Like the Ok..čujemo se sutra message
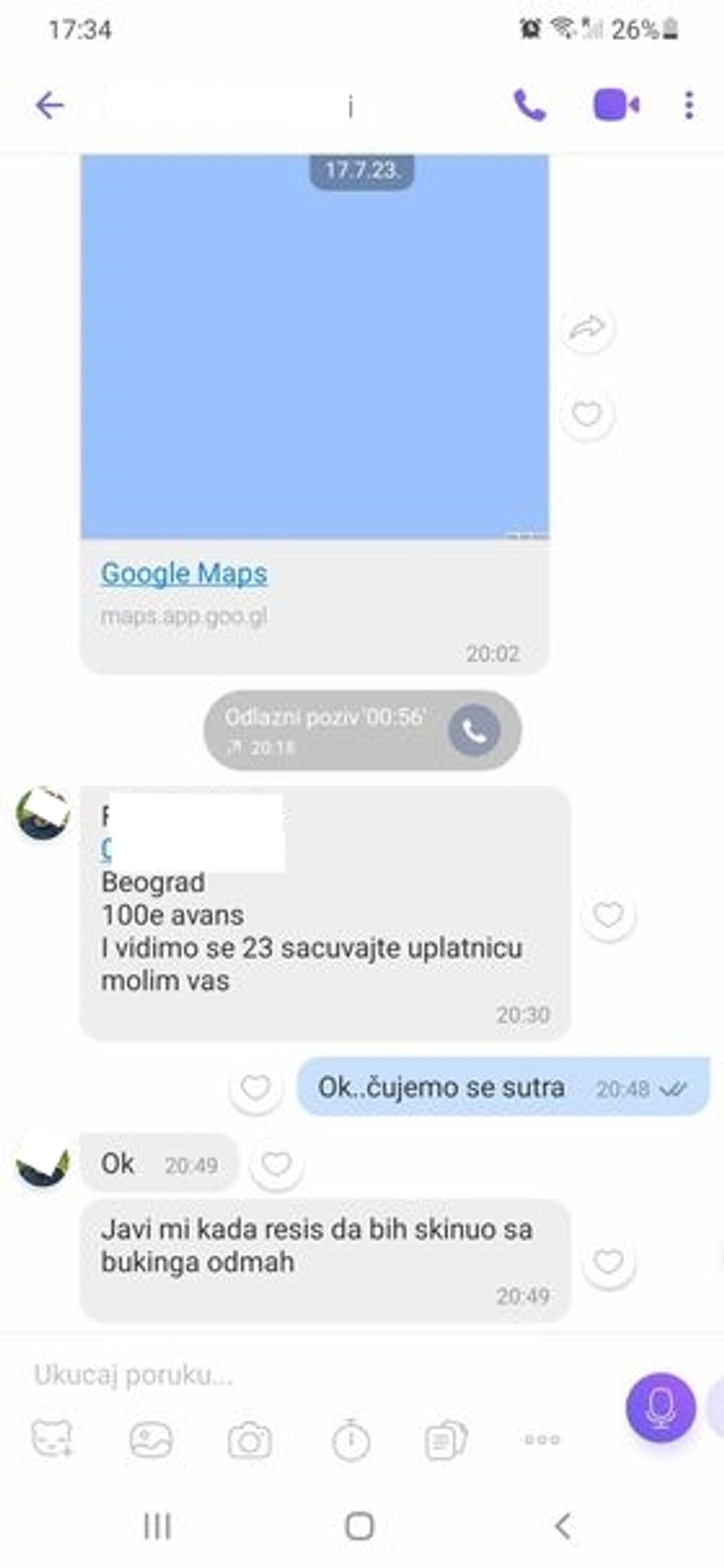724x1568 pixels. tap(256, 1087)
